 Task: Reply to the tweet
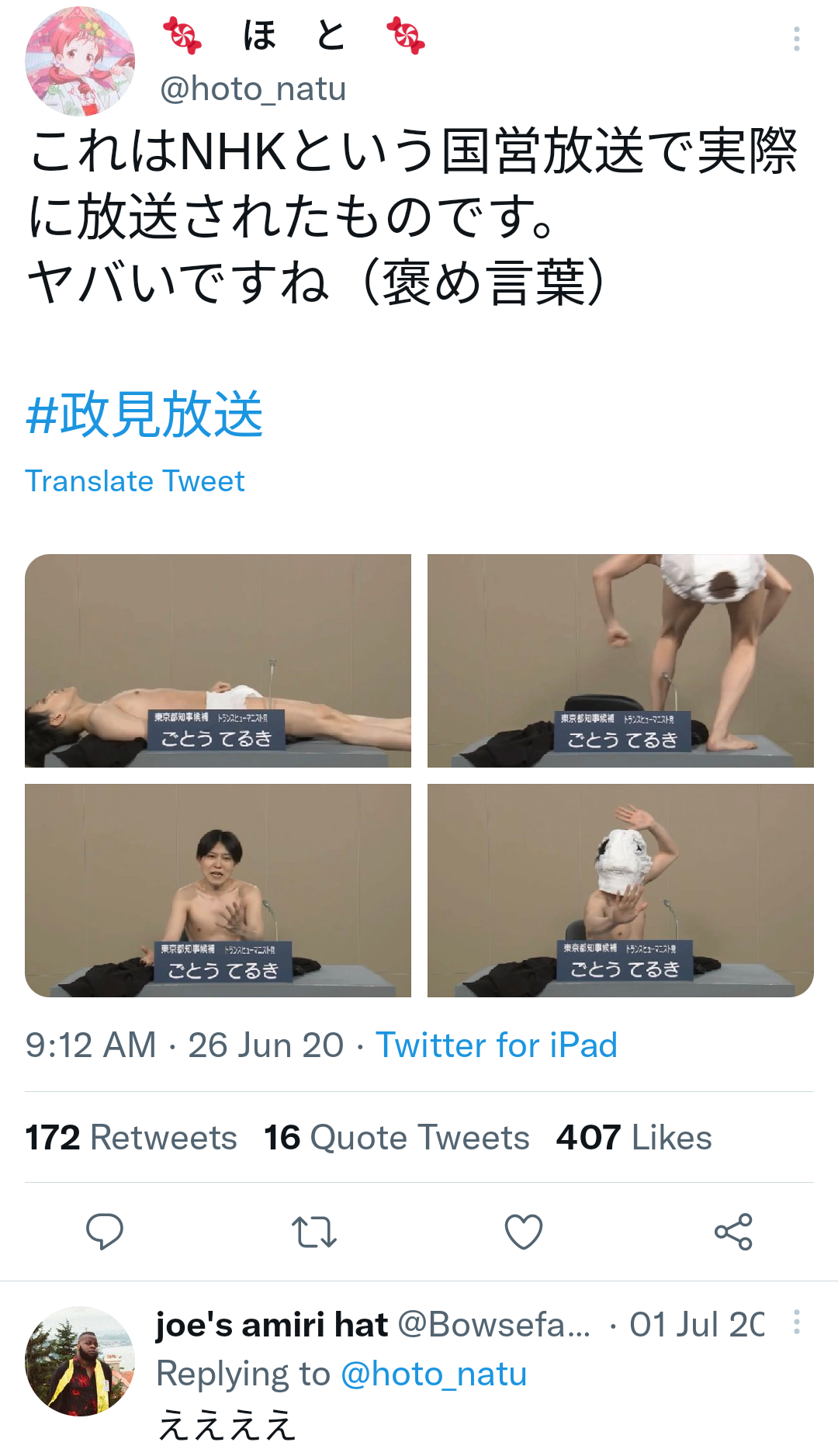coord(105,1232)
